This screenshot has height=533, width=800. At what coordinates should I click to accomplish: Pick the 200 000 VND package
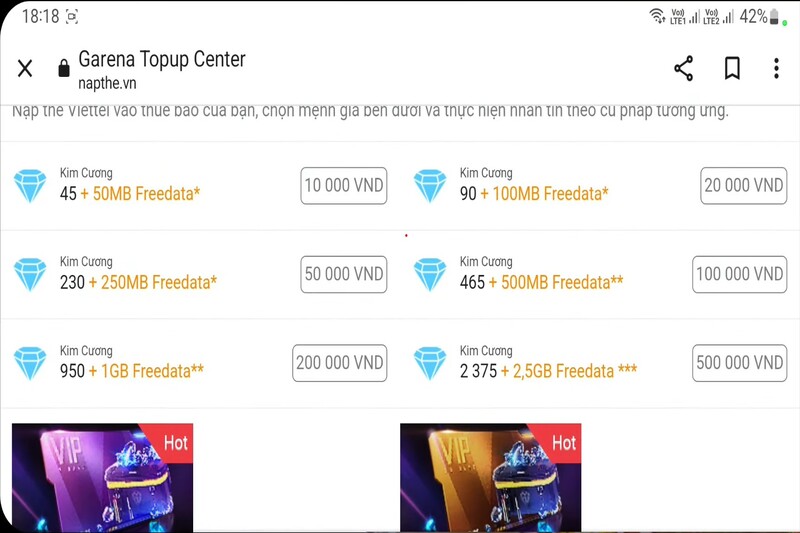pos(339,363)
